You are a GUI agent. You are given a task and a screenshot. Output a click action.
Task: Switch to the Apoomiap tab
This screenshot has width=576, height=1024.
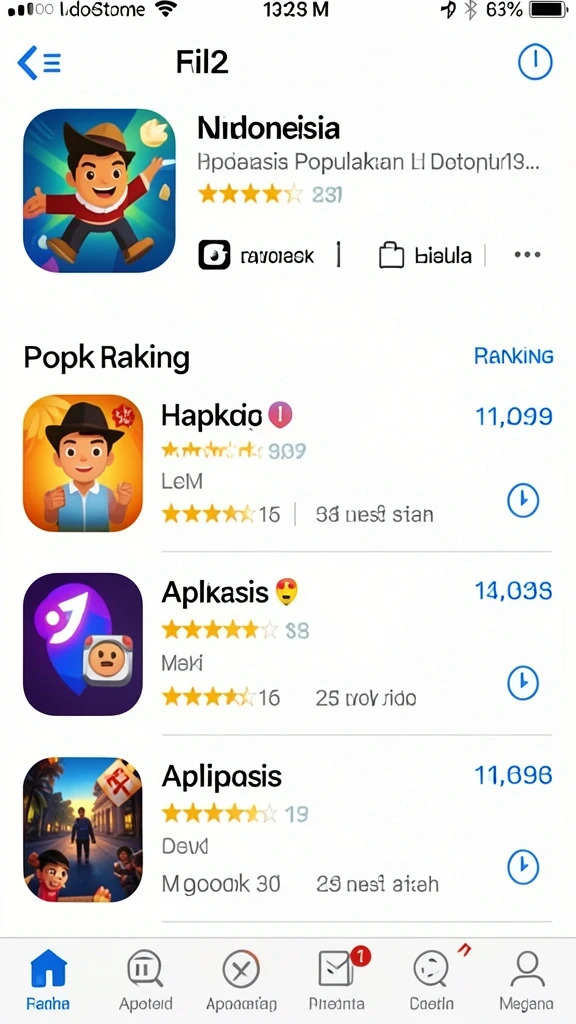pos(241,979)
